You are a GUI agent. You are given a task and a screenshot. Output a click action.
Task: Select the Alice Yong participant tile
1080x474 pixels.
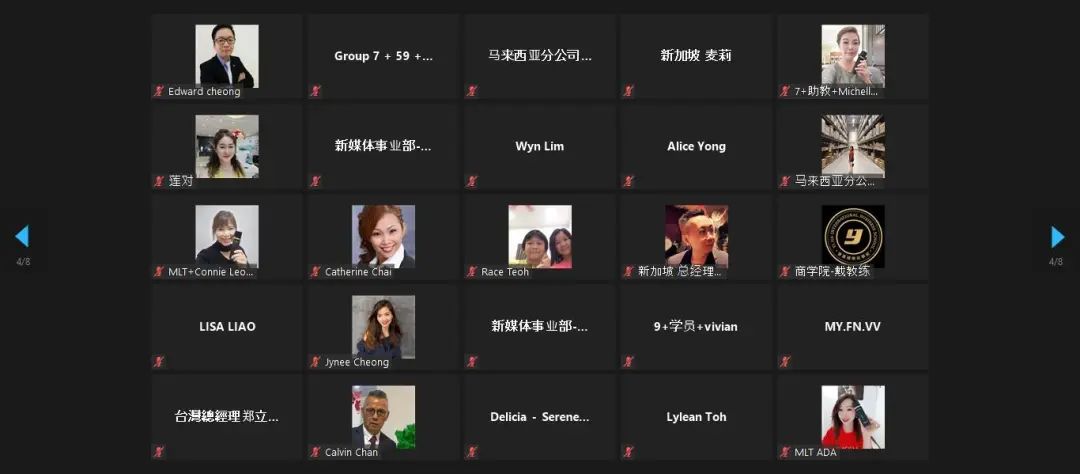(696, 146)
